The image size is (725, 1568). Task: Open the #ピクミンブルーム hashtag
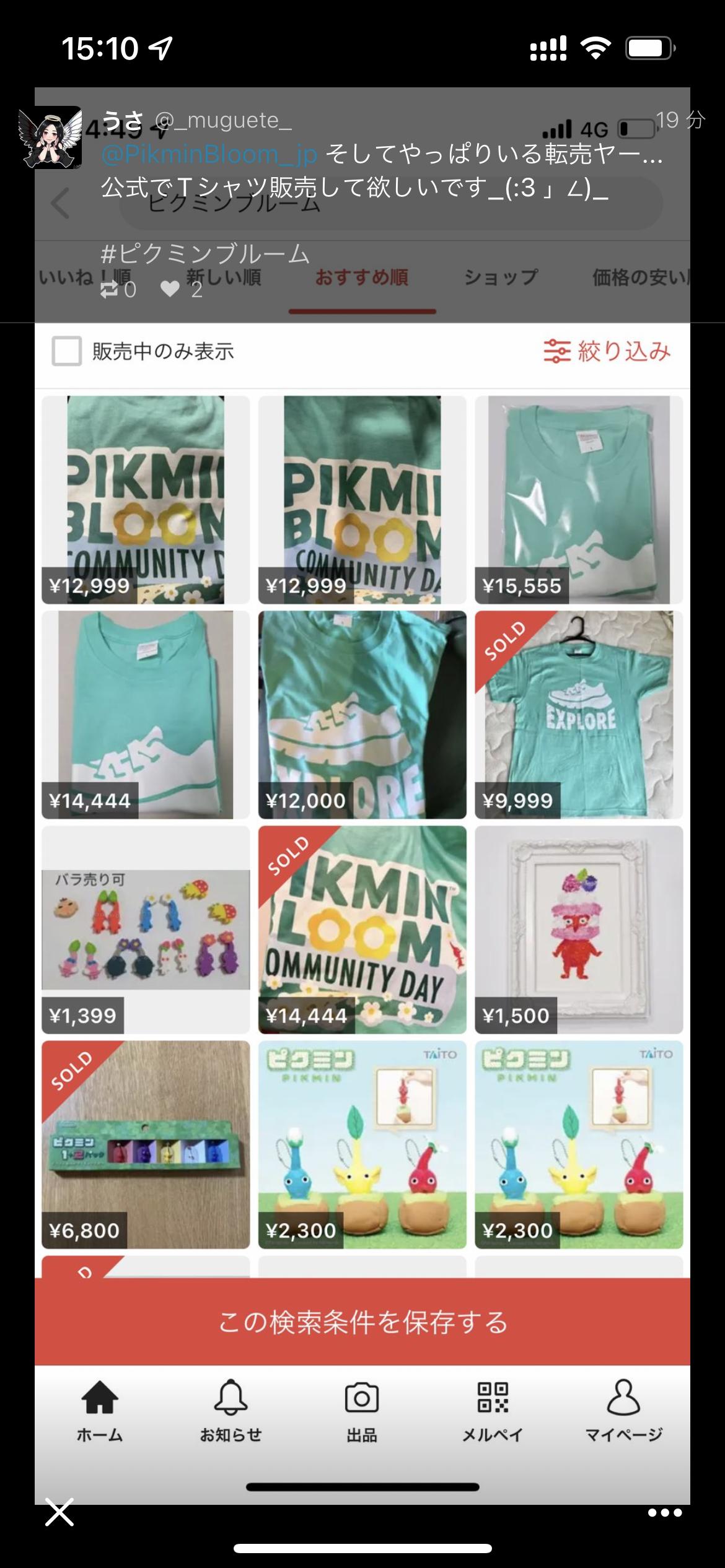coord(205,254)
